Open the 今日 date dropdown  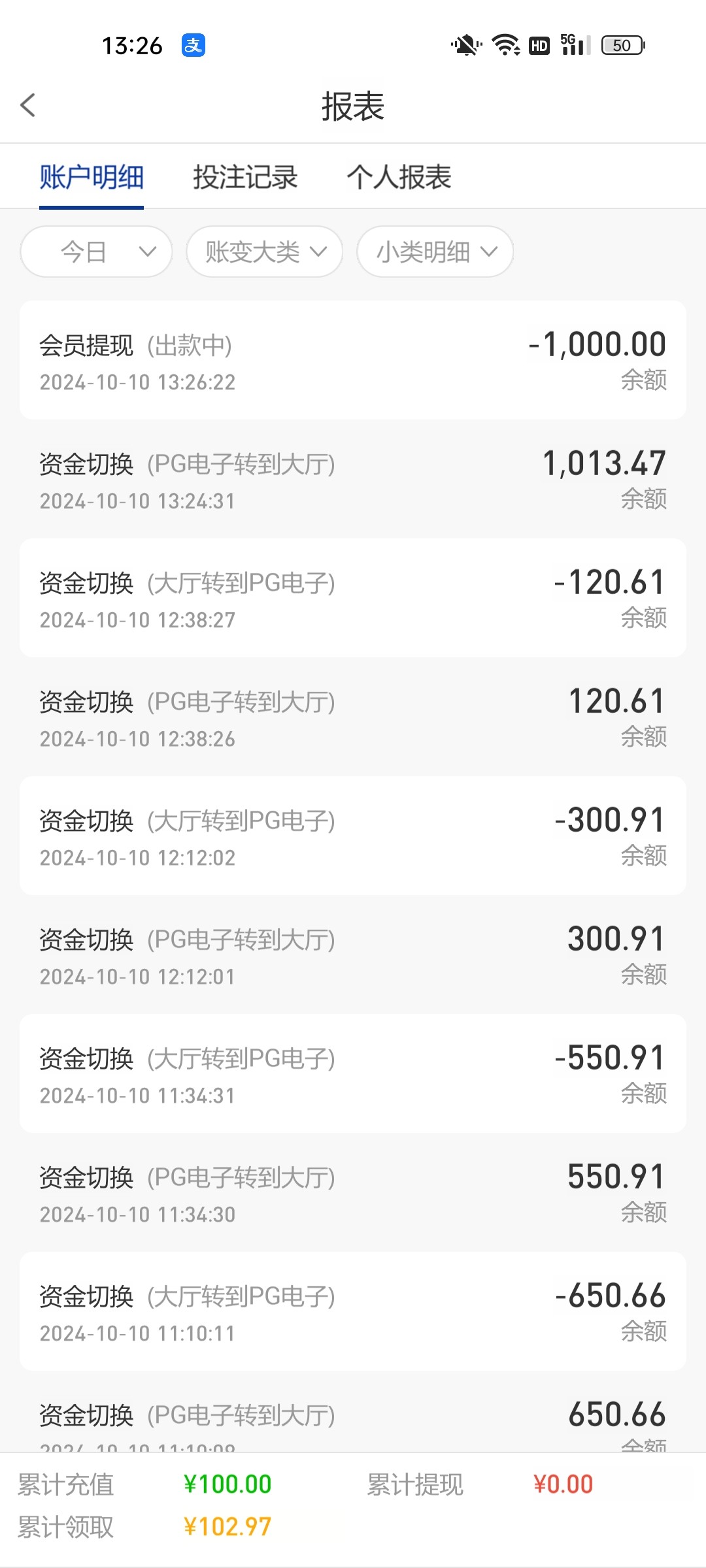pos(96,252)
